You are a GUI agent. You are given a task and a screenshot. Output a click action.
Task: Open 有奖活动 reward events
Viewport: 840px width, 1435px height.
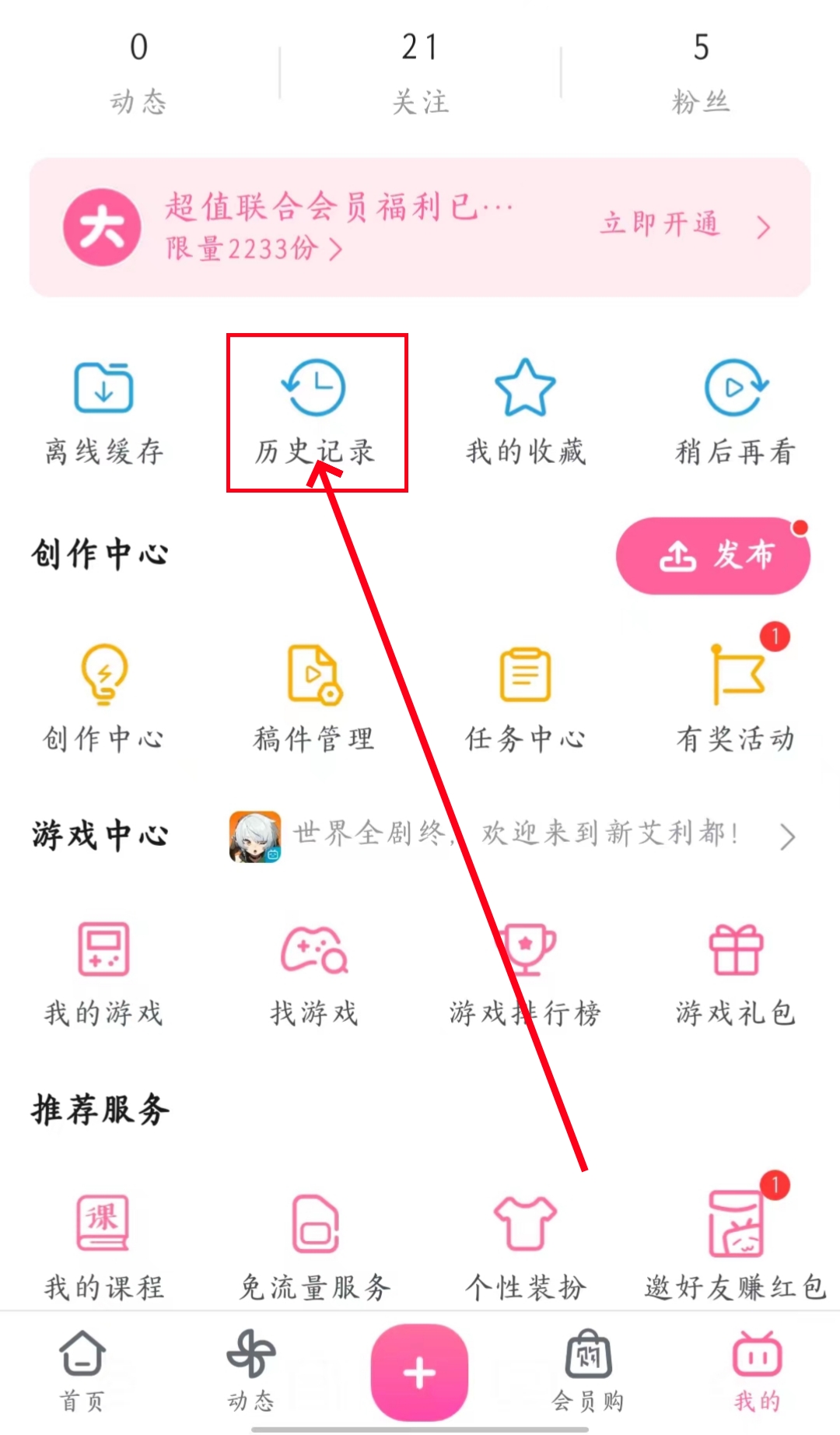click(x=736, y=697)
